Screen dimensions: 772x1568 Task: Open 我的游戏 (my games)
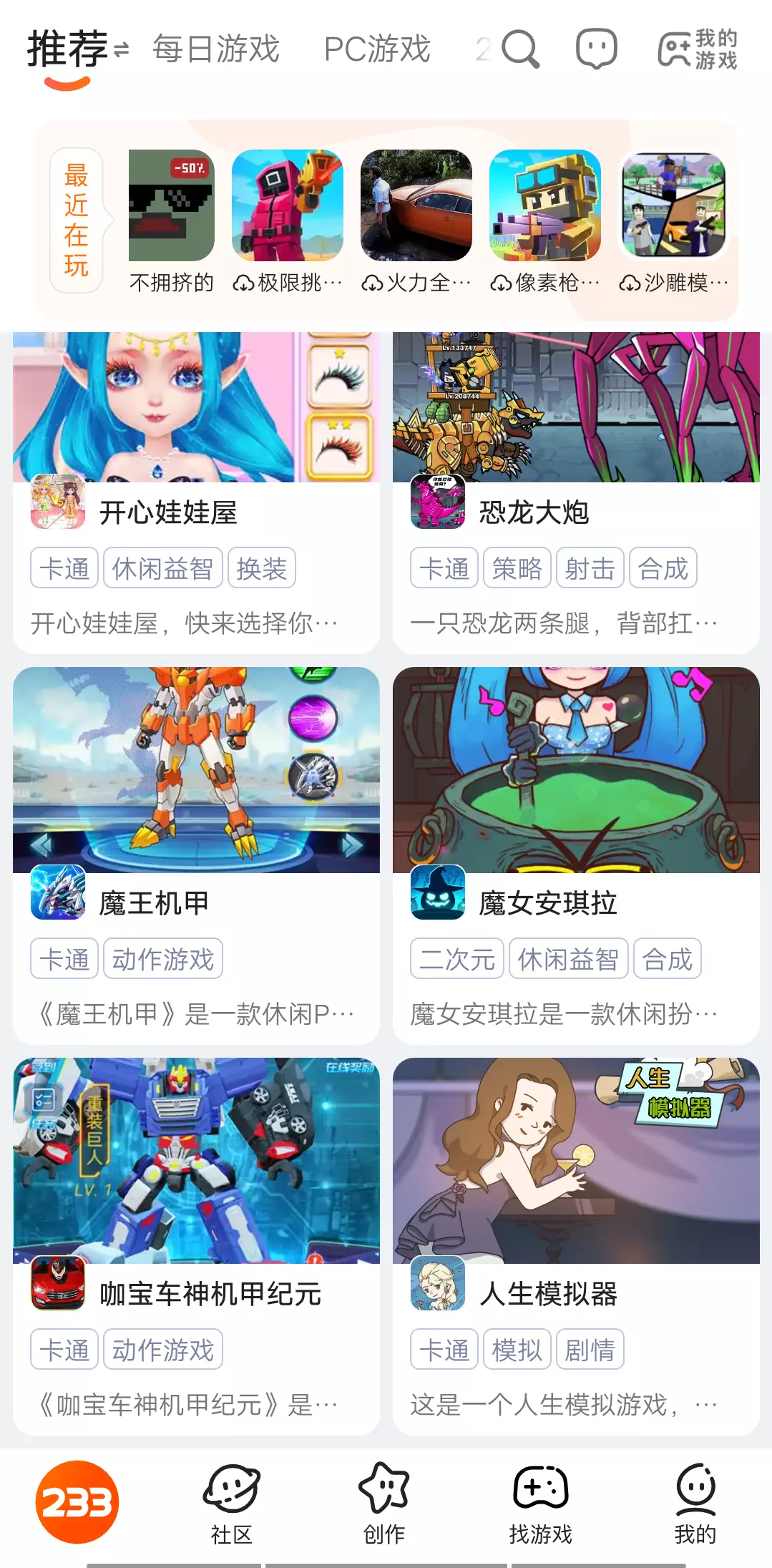pyautogui.click(x=698, y=49)
